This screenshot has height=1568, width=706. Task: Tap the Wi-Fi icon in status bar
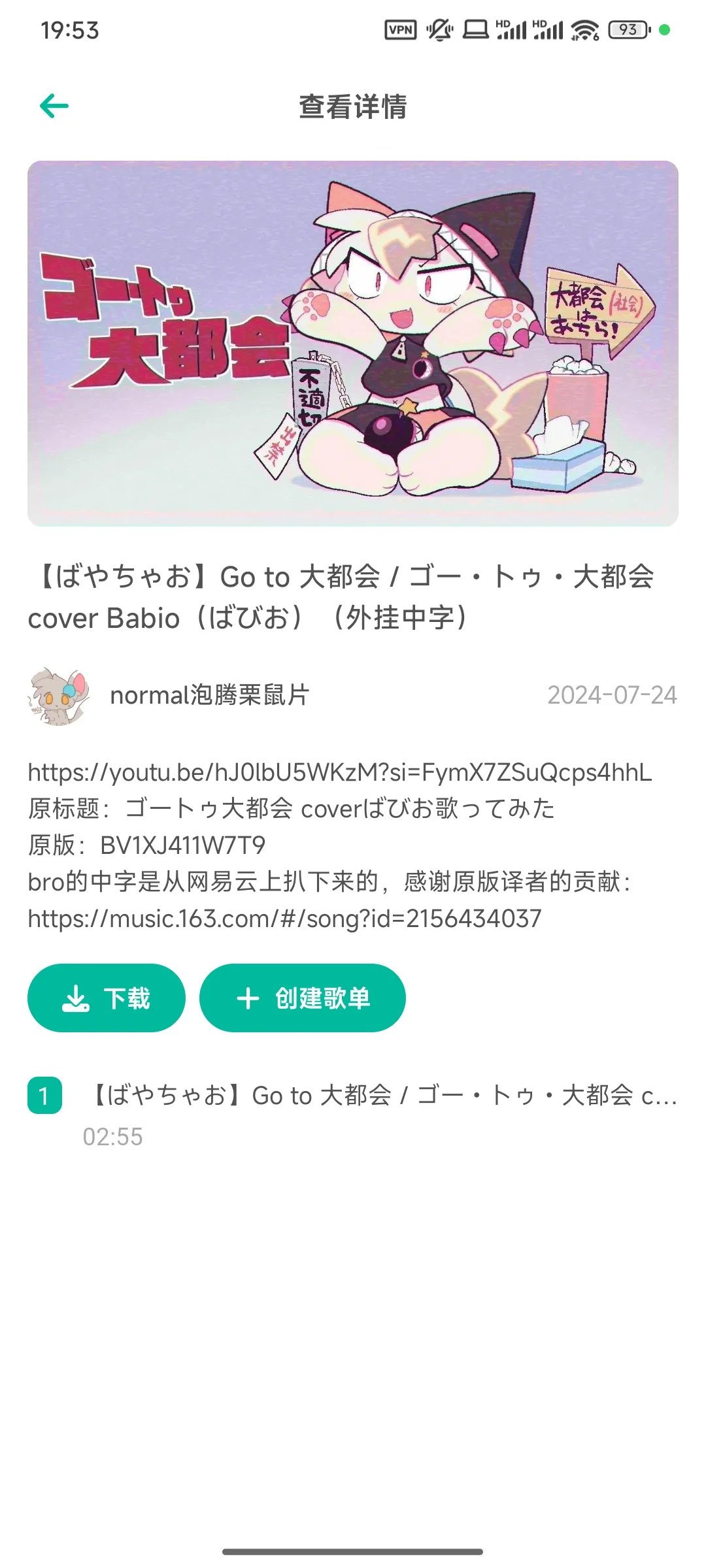(x=586, y=29)
